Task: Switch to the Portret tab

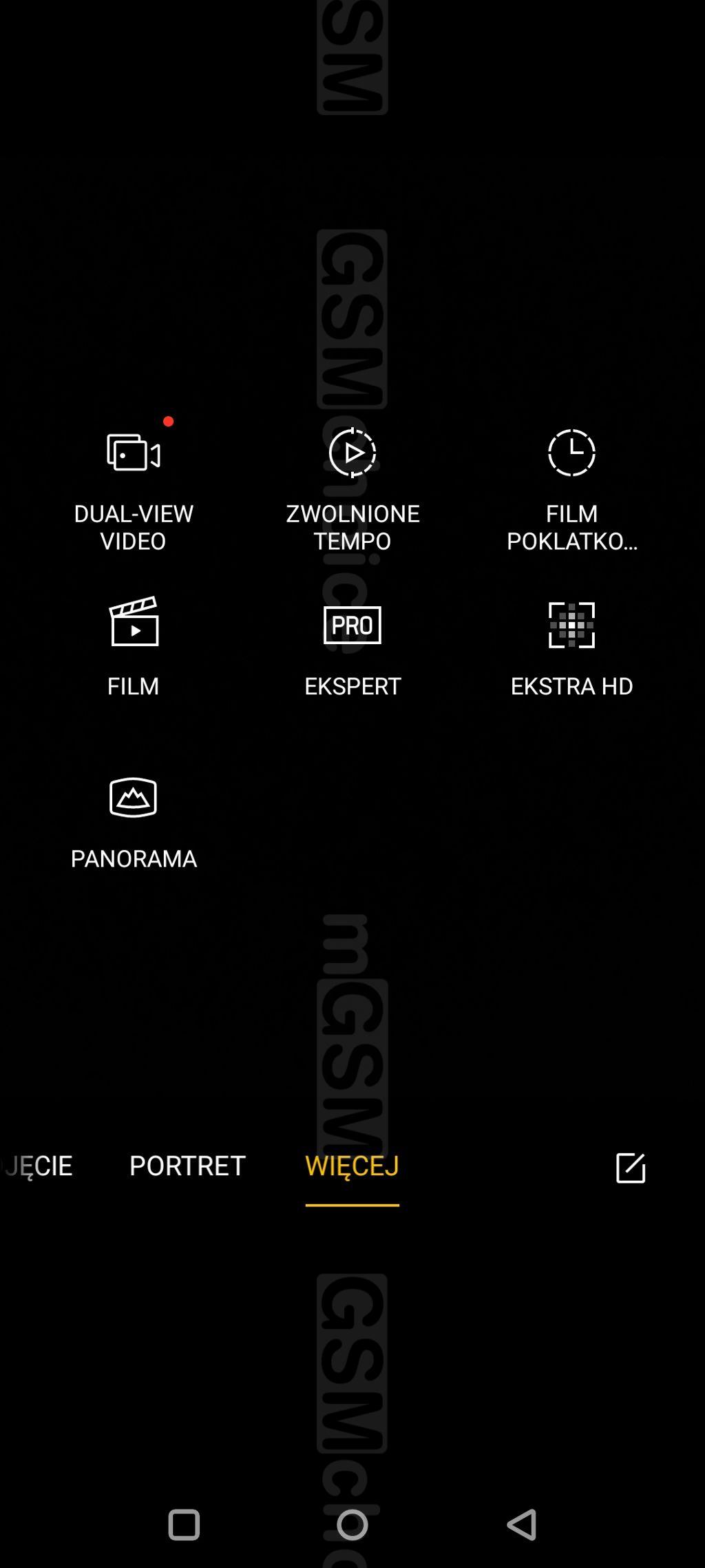Action: pyautogui.click(x=187, y=1166)
